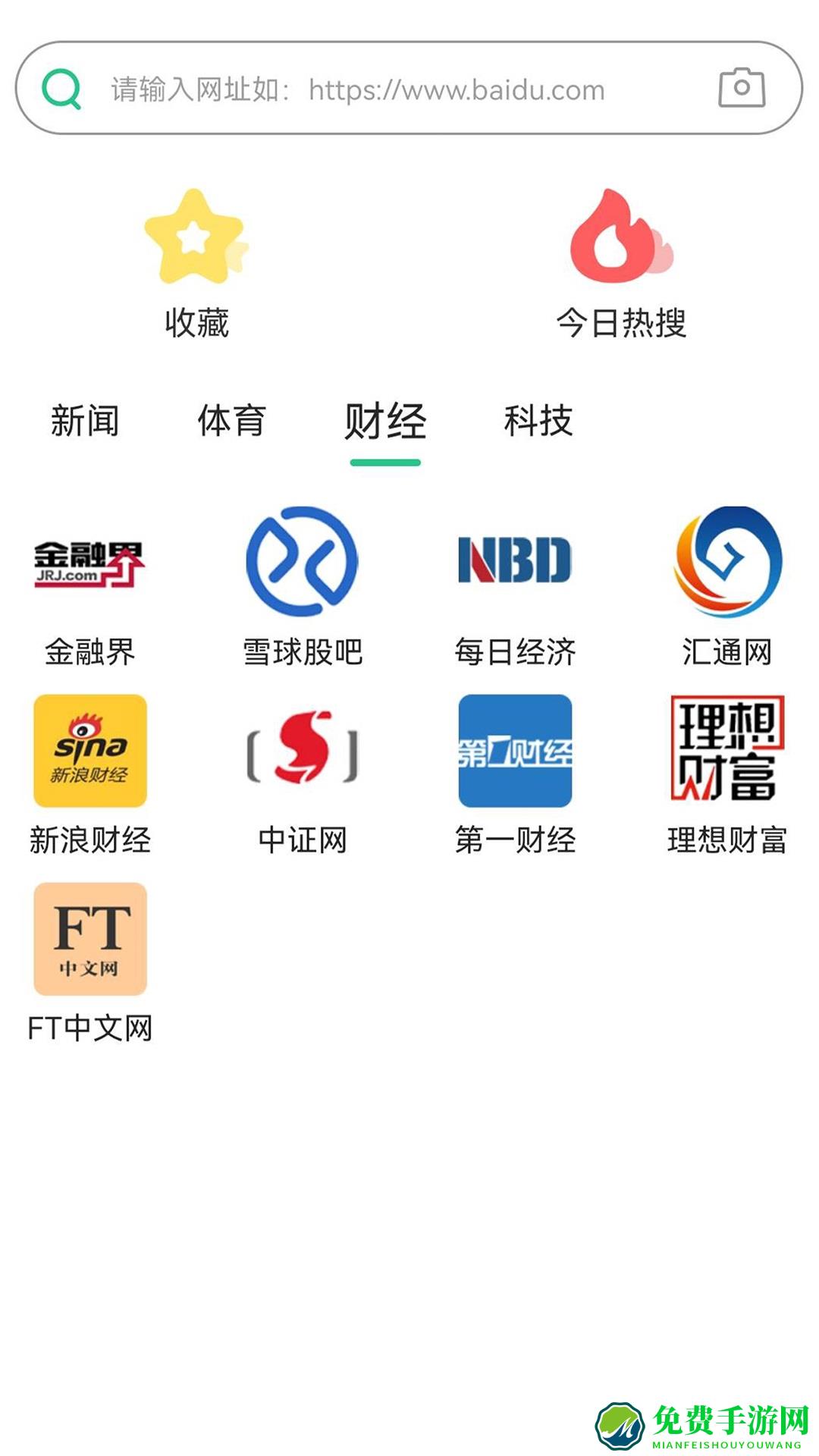
Task: Open 每日经济 via the NBD icon
Action: point(516,561)
